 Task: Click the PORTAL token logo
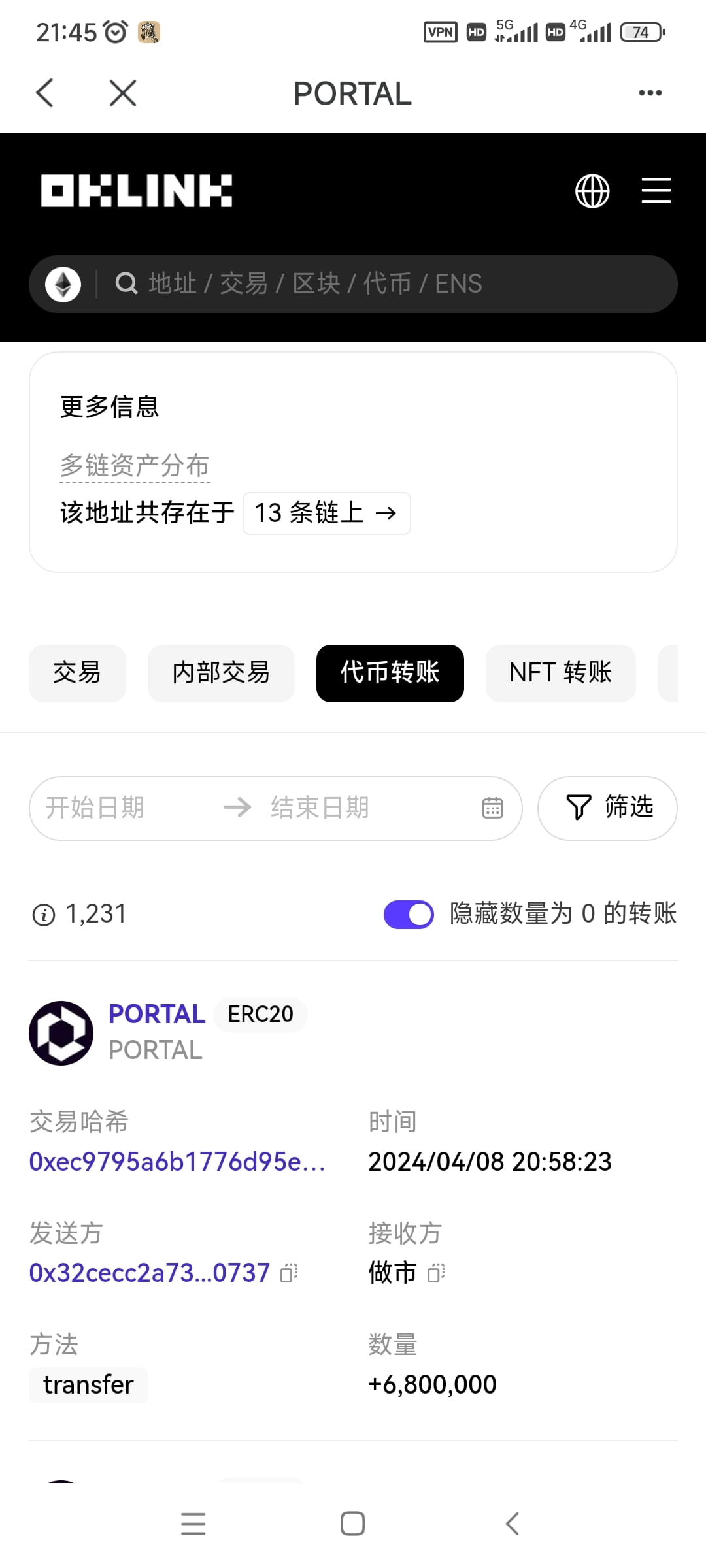61,1033
